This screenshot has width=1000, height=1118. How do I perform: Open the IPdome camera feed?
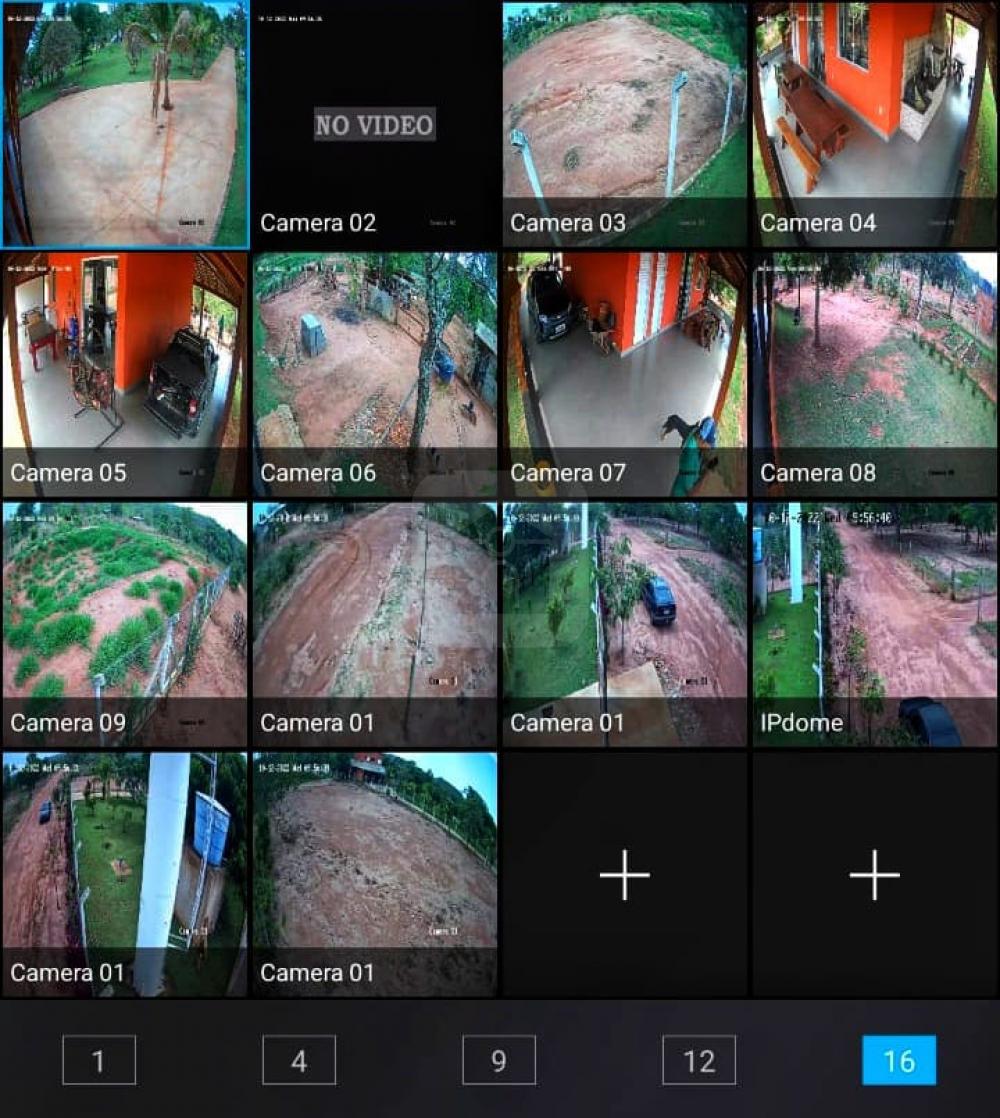(874, 625)
